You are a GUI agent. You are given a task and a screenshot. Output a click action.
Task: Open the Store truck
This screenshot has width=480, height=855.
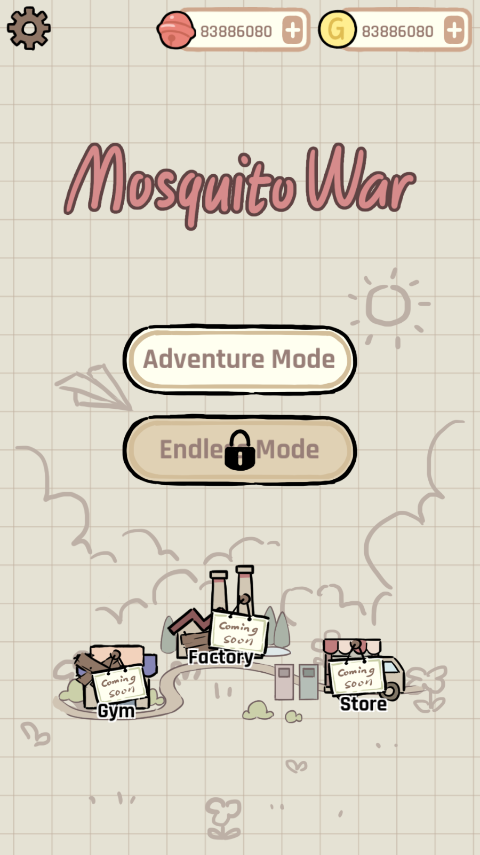363,675
